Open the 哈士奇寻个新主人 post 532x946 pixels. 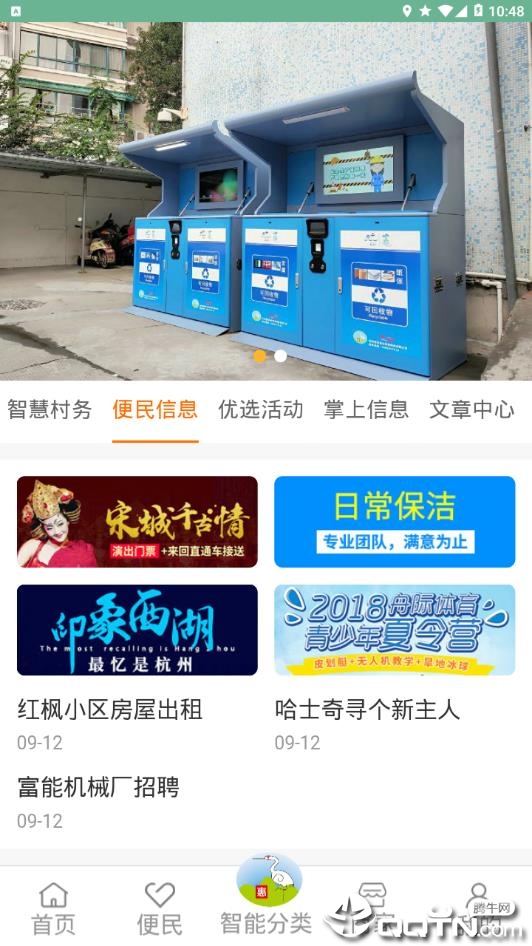click(367, 710)
